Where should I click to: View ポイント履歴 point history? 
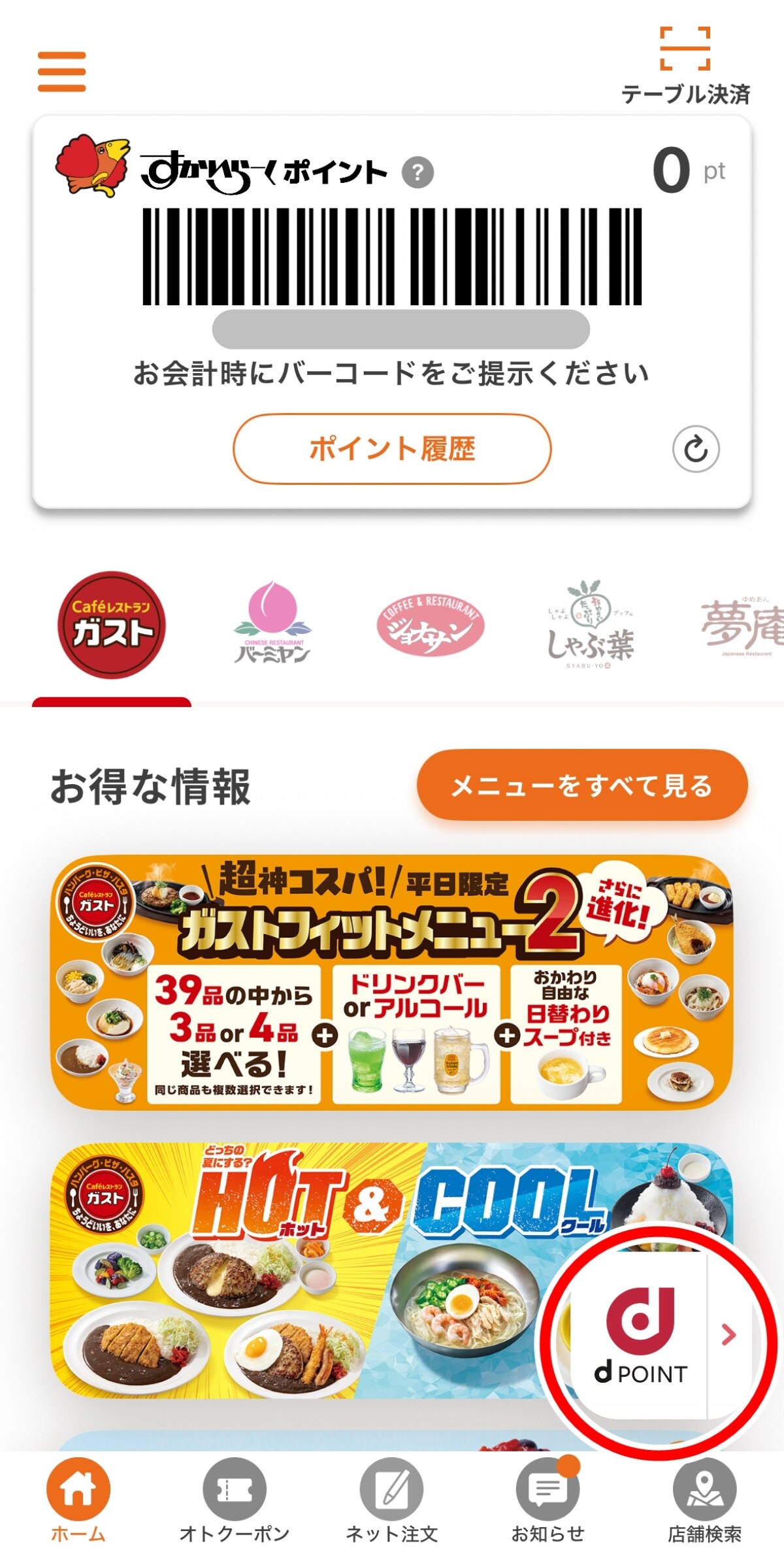click(392, 449)
